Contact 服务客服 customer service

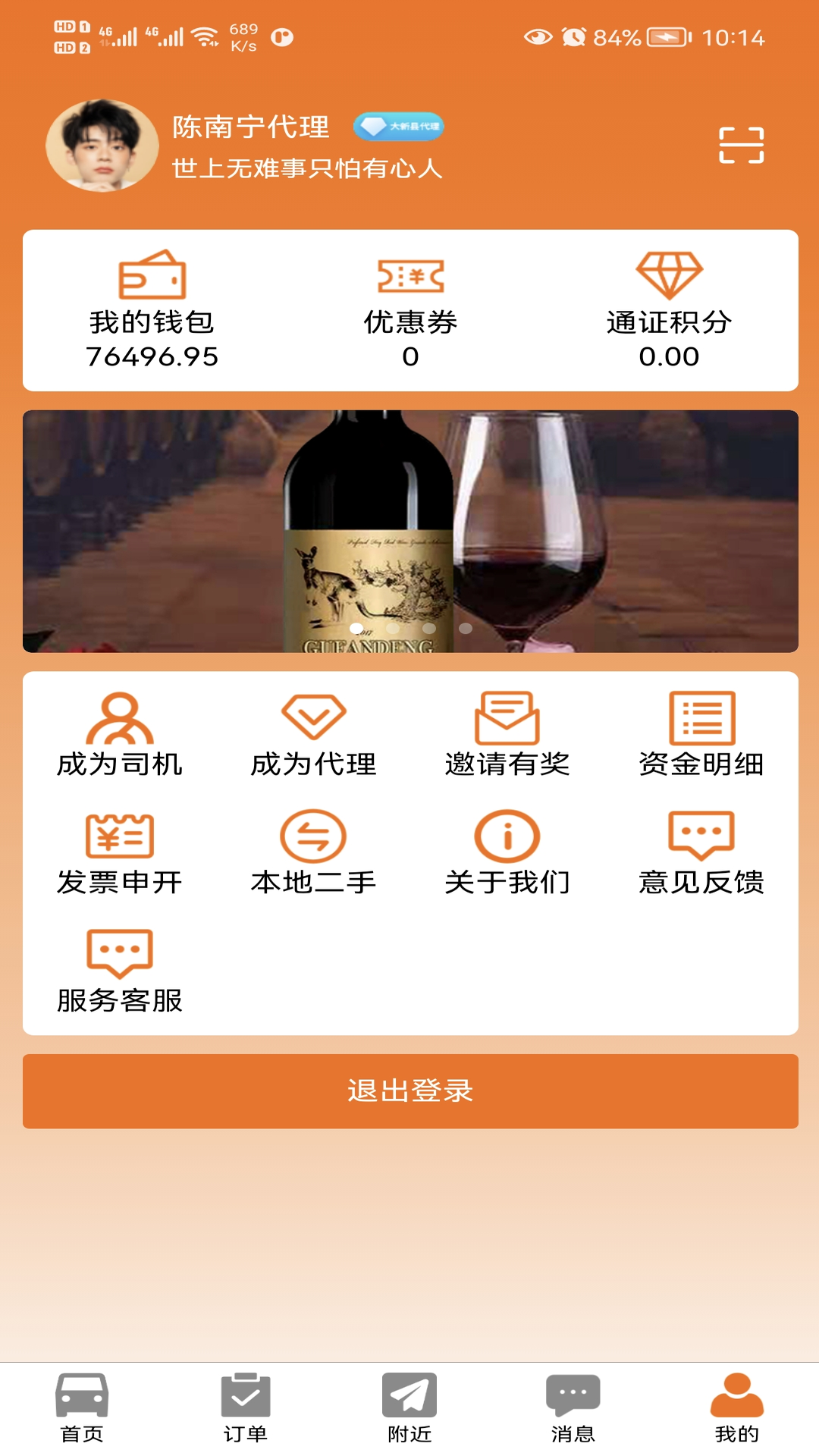120,971
